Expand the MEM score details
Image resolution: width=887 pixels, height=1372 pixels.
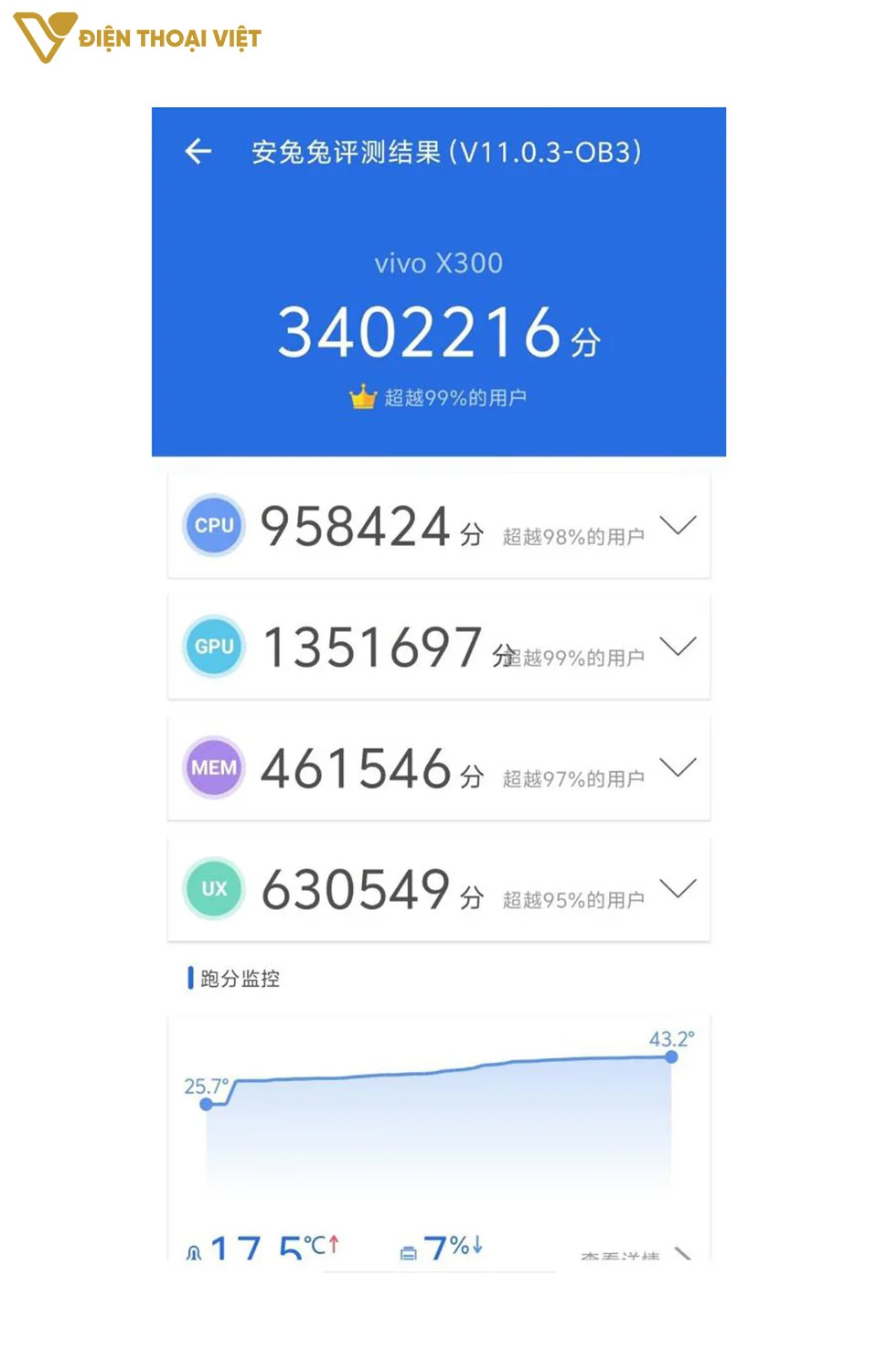click(x=679, y=767)
